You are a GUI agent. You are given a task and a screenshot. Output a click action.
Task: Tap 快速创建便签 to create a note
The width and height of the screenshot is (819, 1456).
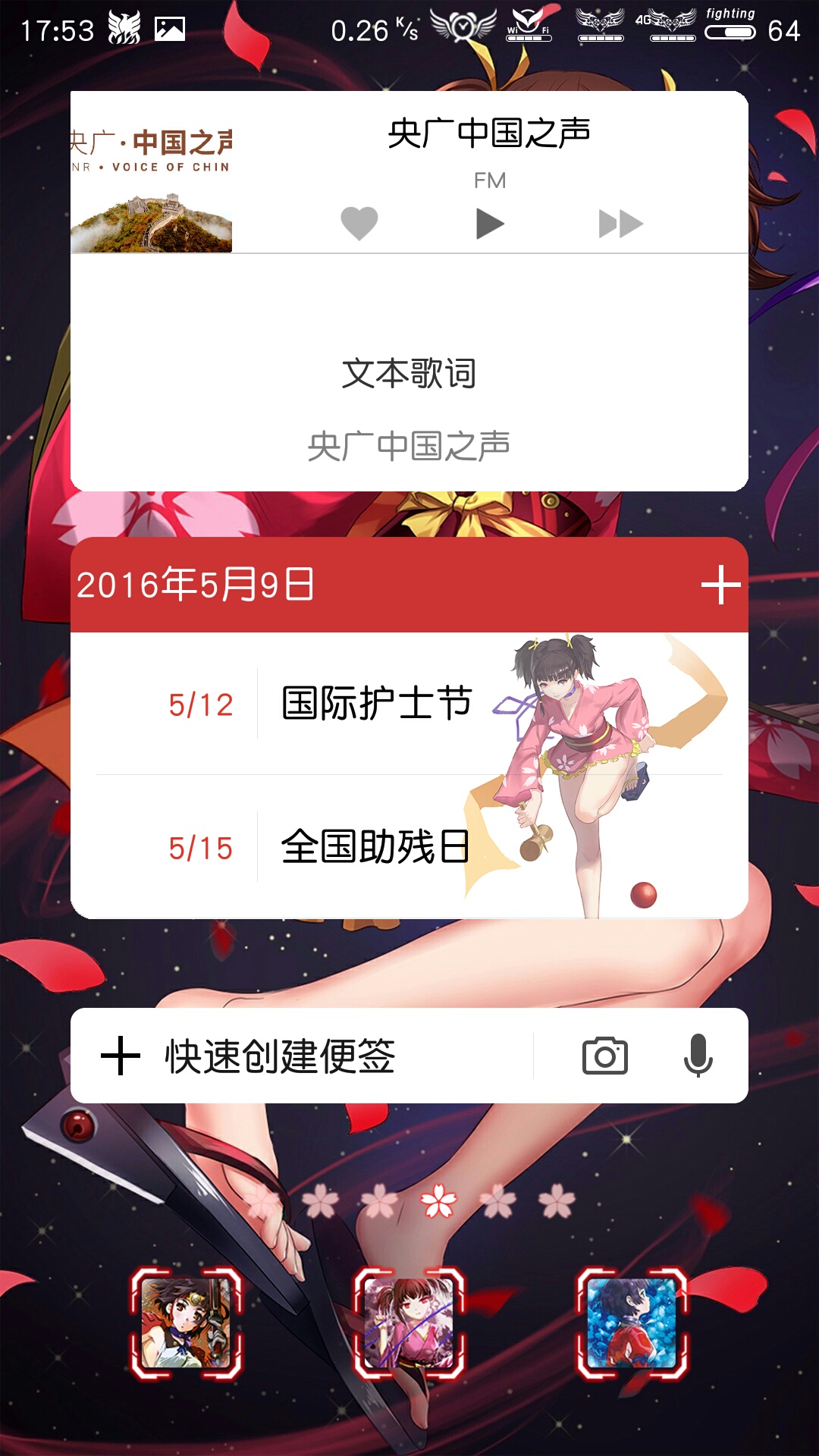pyautogui.click(x=281, y=1056)
